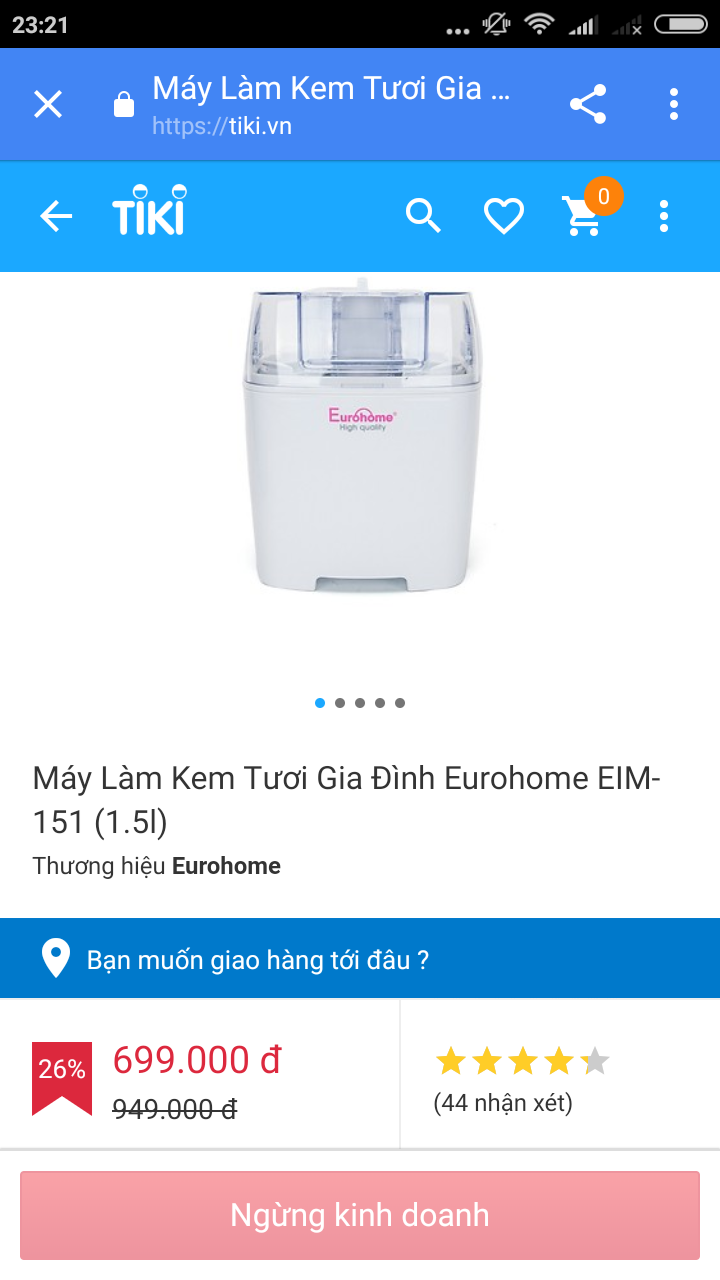
Task: Open the shopping cart
Action: 583,215
